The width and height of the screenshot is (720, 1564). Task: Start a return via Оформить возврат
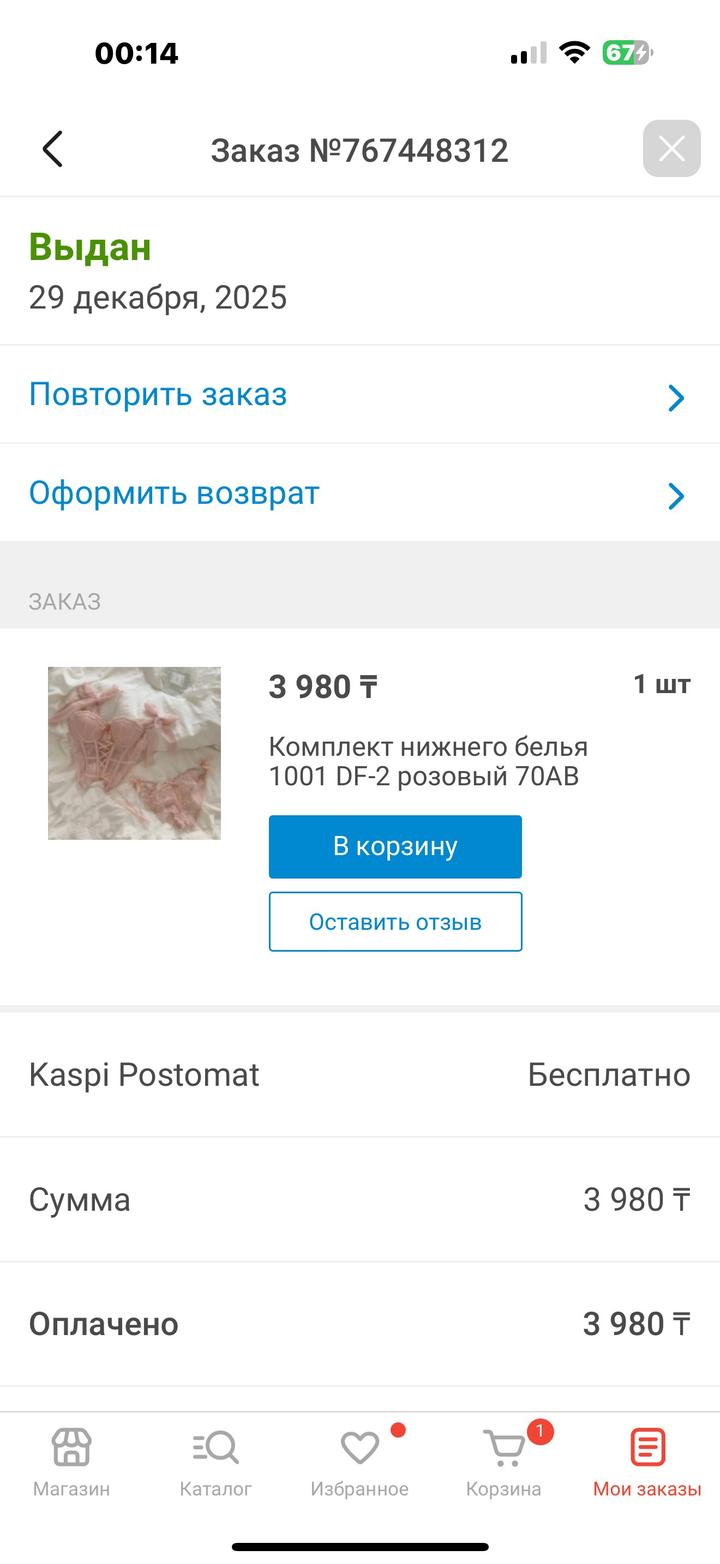point(359,493)
